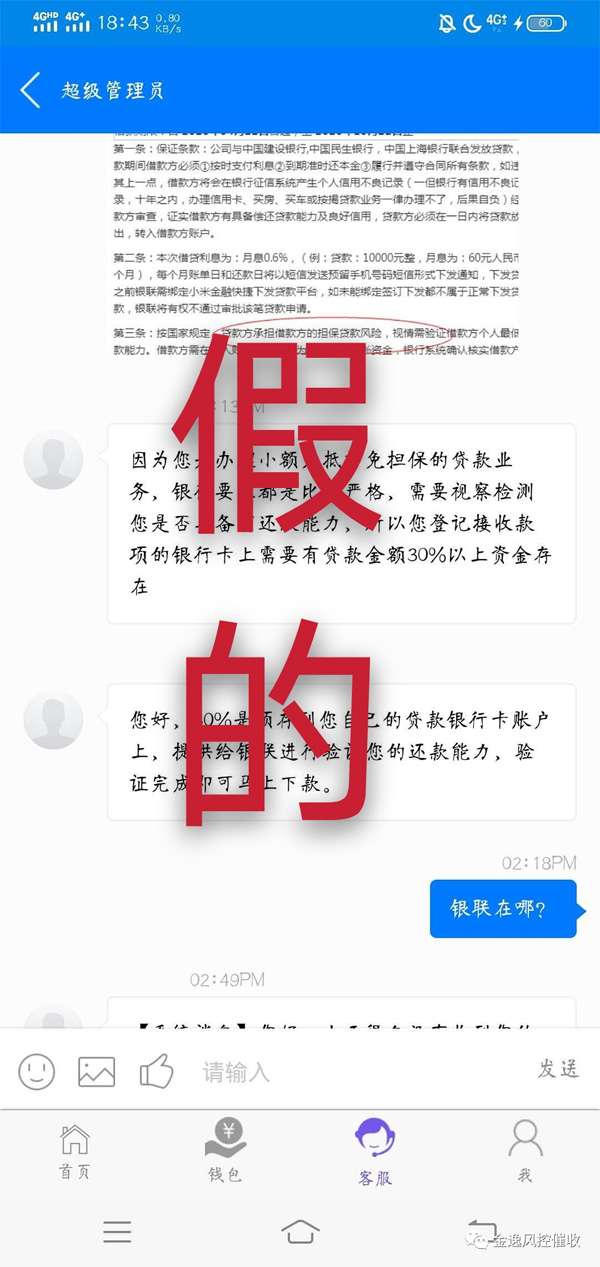Go to the 我 profile tab

pyautogui.click(x=525, y=1150)
